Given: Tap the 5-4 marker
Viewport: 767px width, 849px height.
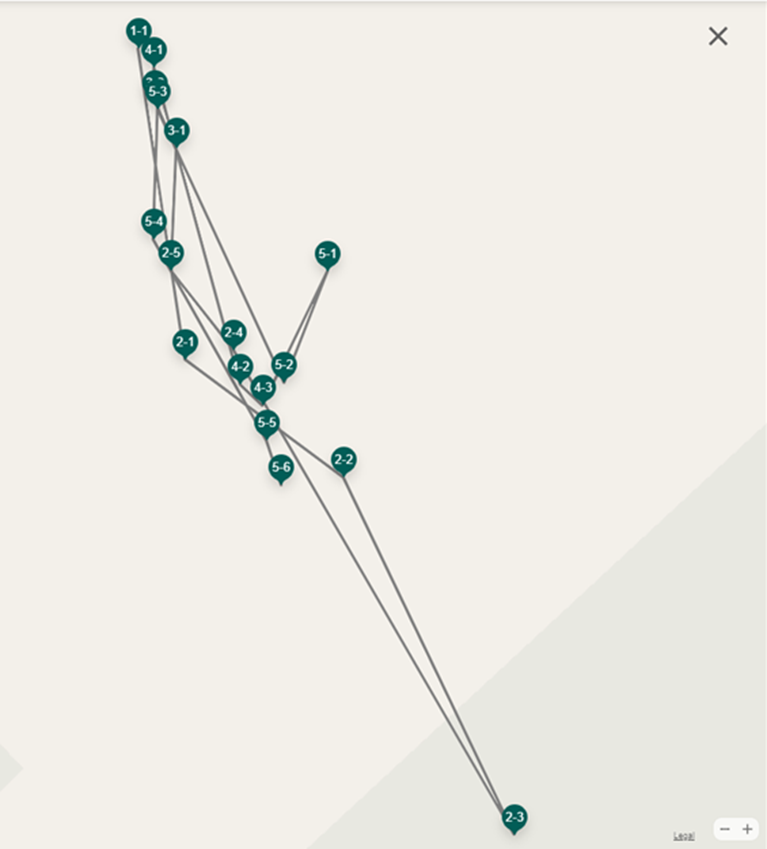Looking at the screenshot, I should click(x=153, y=221).
